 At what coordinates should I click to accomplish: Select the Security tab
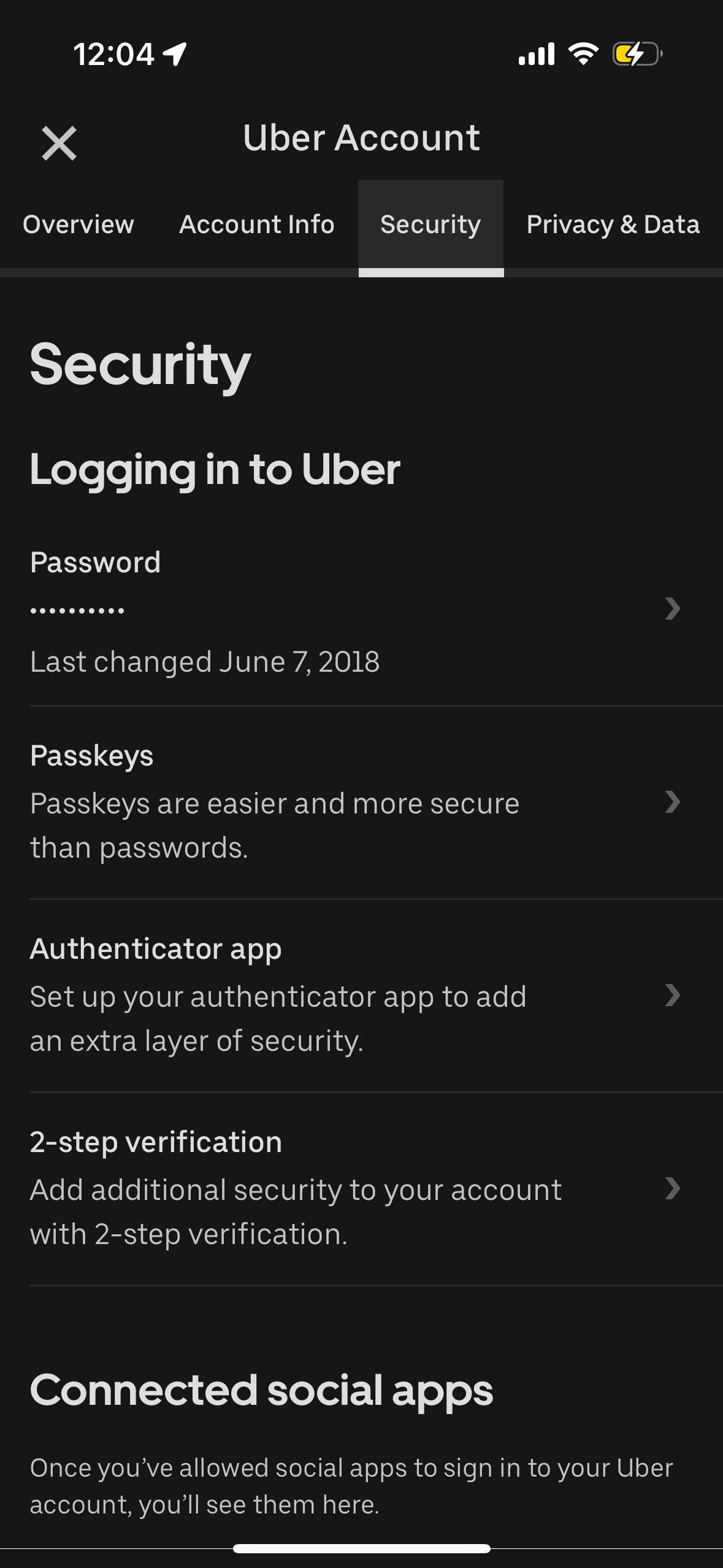[430, 225]
